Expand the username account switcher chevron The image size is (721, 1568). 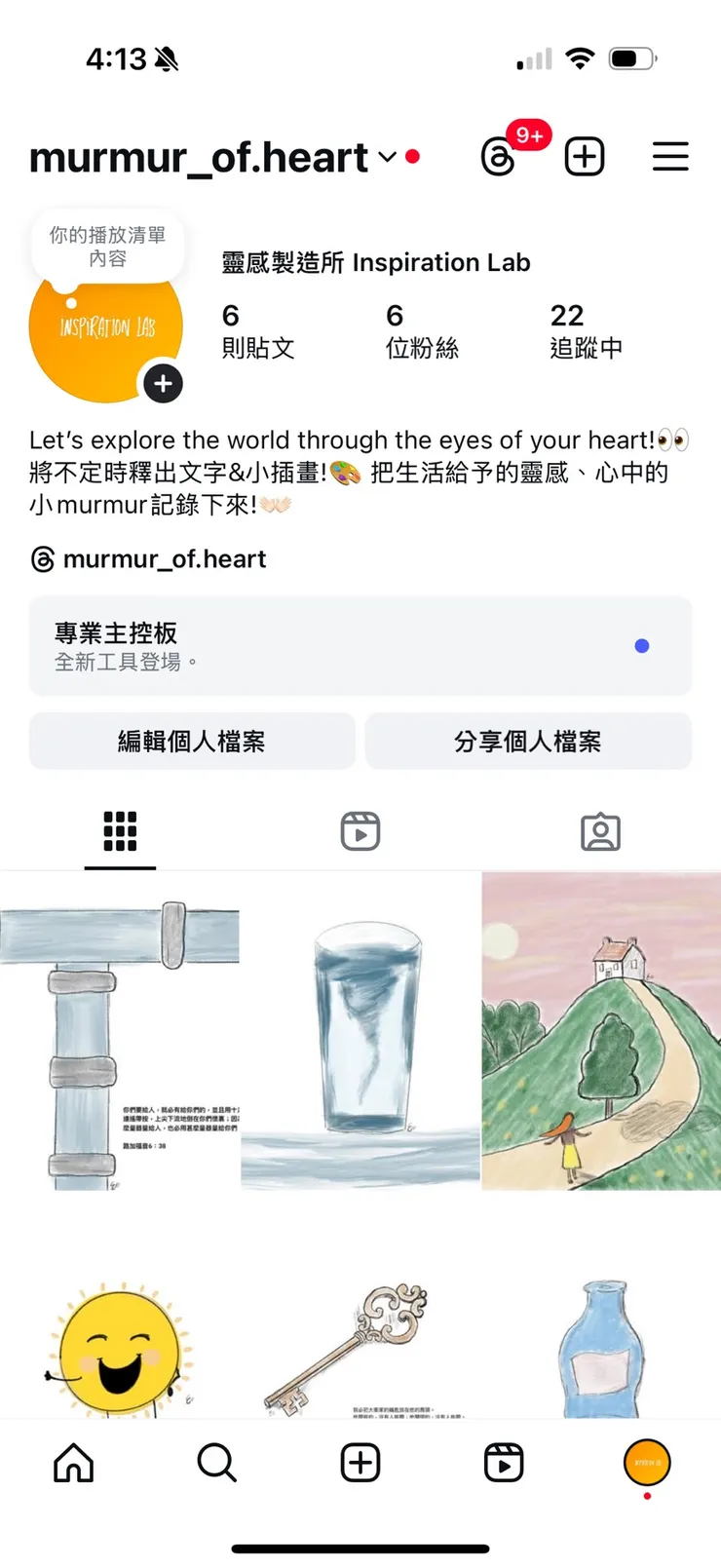(x=386, y=156)
